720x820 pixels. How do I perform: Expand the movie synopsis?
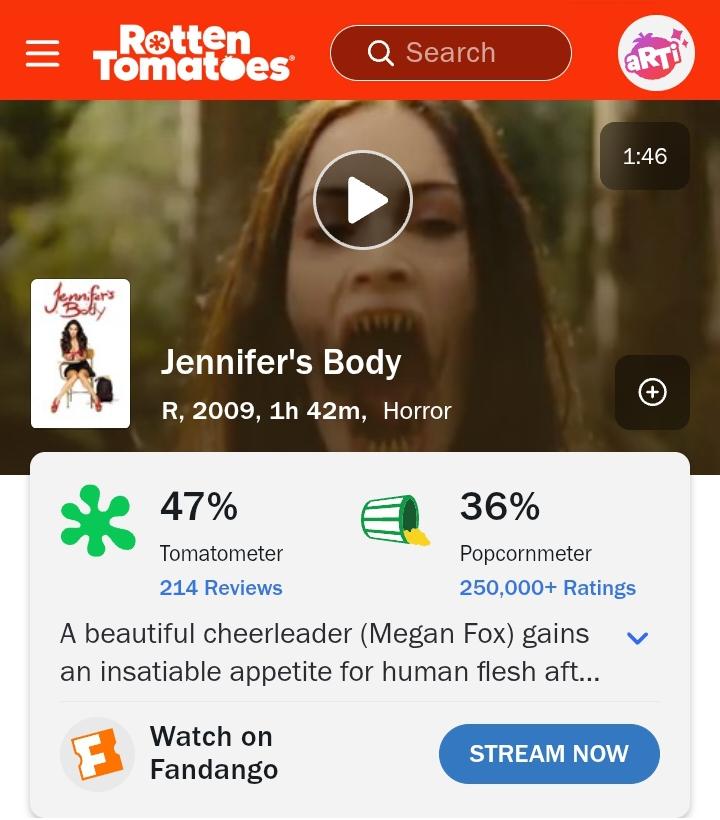[637, 637]
